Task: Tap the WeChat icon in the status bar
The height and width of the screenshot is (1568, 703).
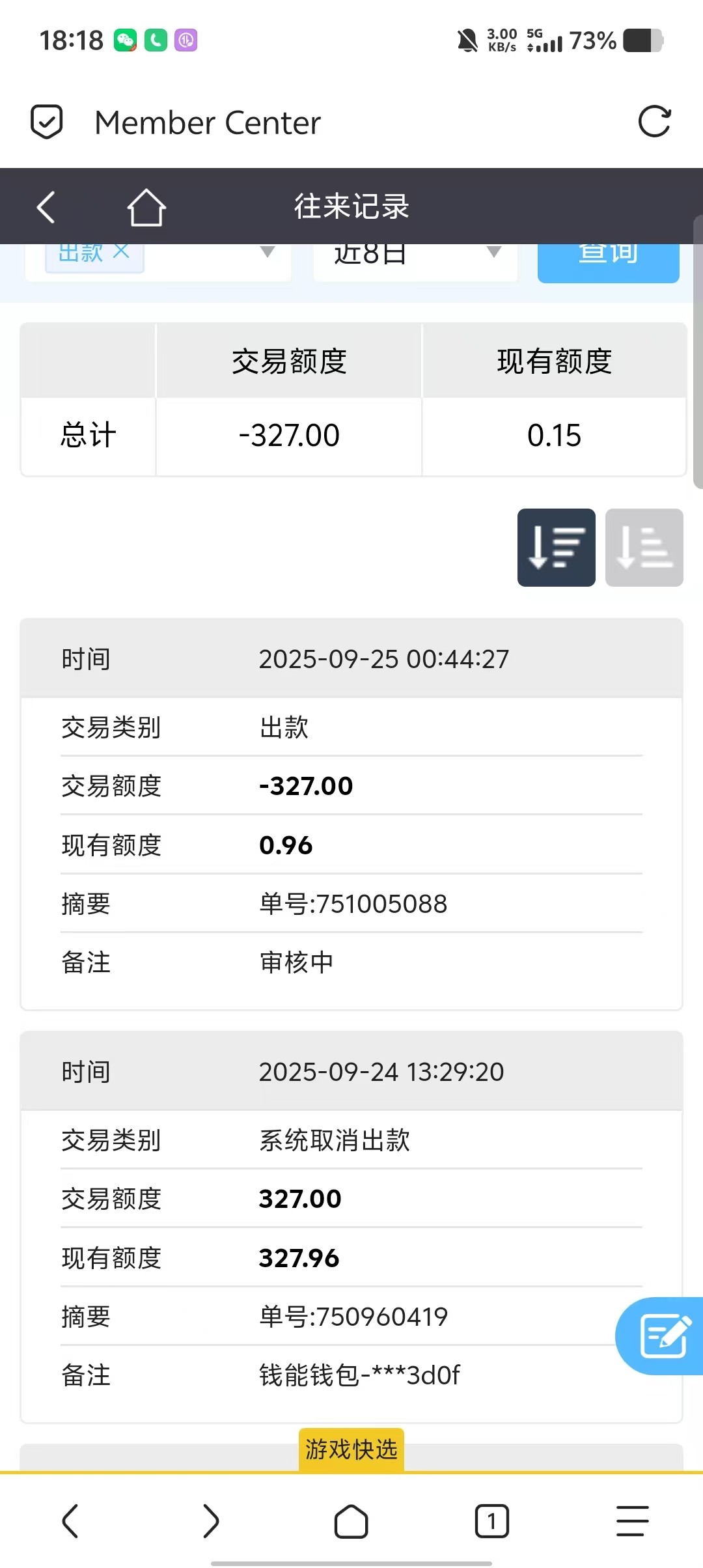Action: tap(125, 40)
